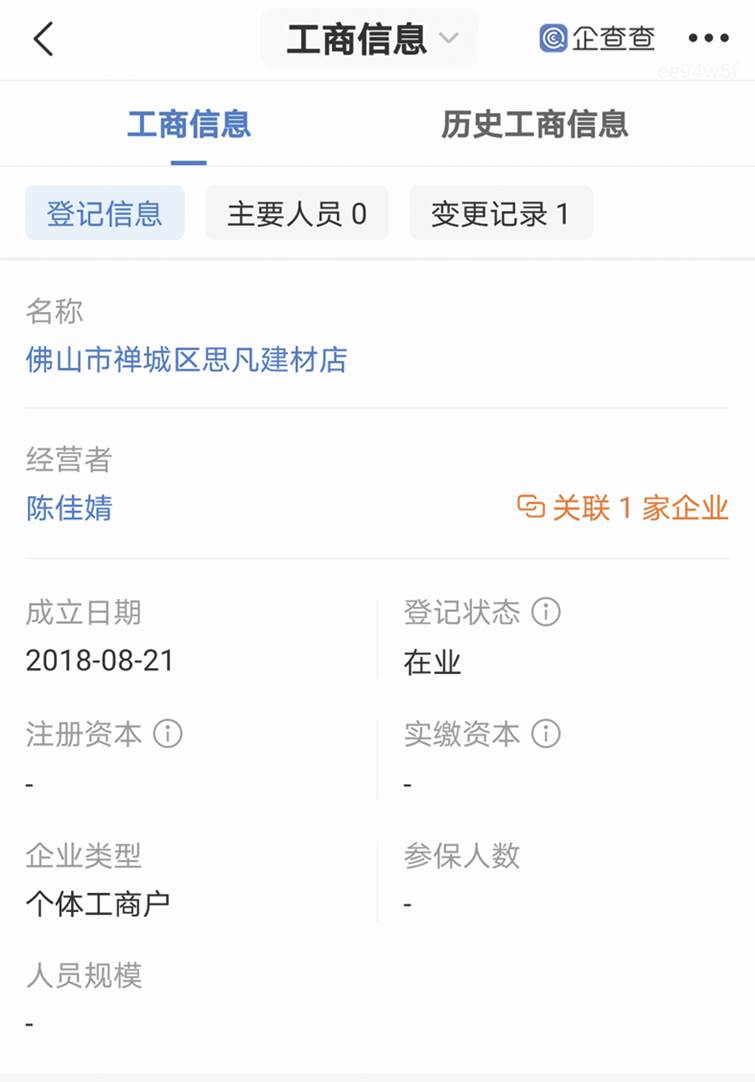Show the 主要人员 0 section
The height and width of the screenshot is (1082, 755).
click(x=297, y=213)
